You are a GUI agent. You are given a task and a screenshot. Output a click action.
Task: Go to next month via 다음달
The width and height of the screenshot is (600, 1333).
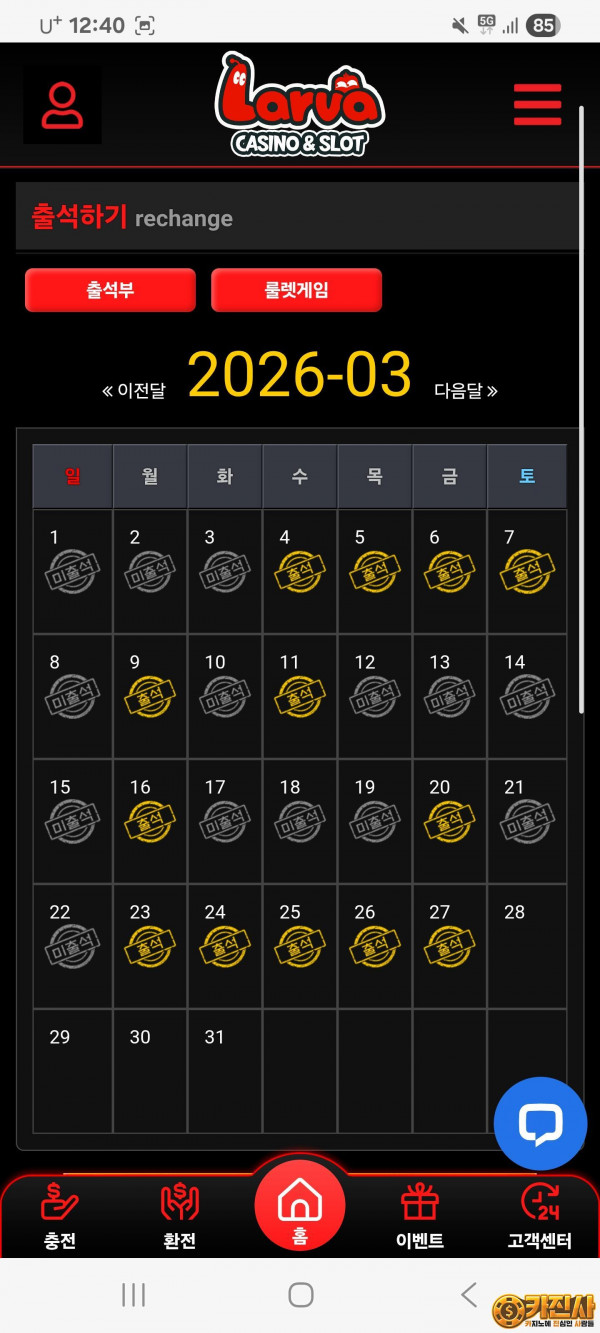pos(465,391)
